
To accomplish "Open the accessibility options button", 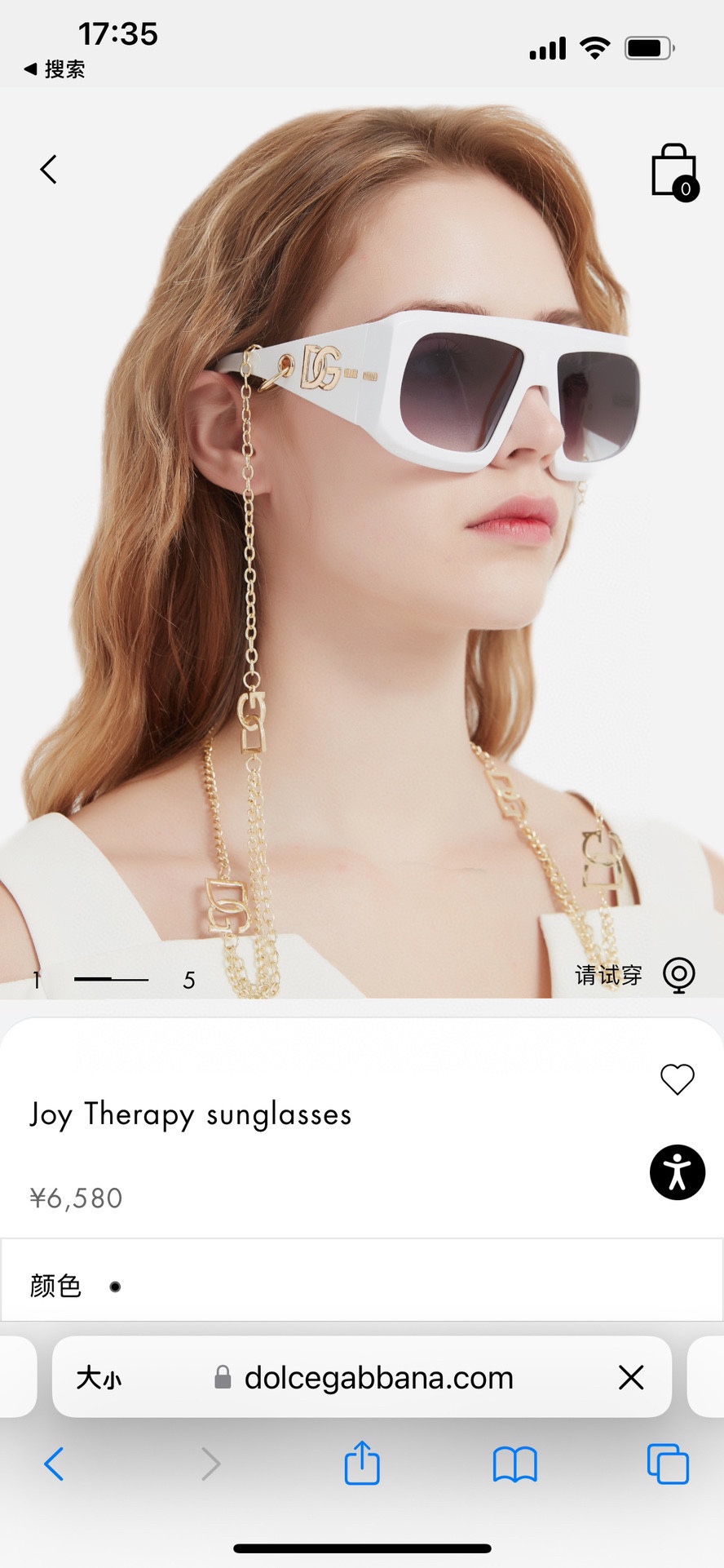I will pyautogui.click(x=677, y=1172).
